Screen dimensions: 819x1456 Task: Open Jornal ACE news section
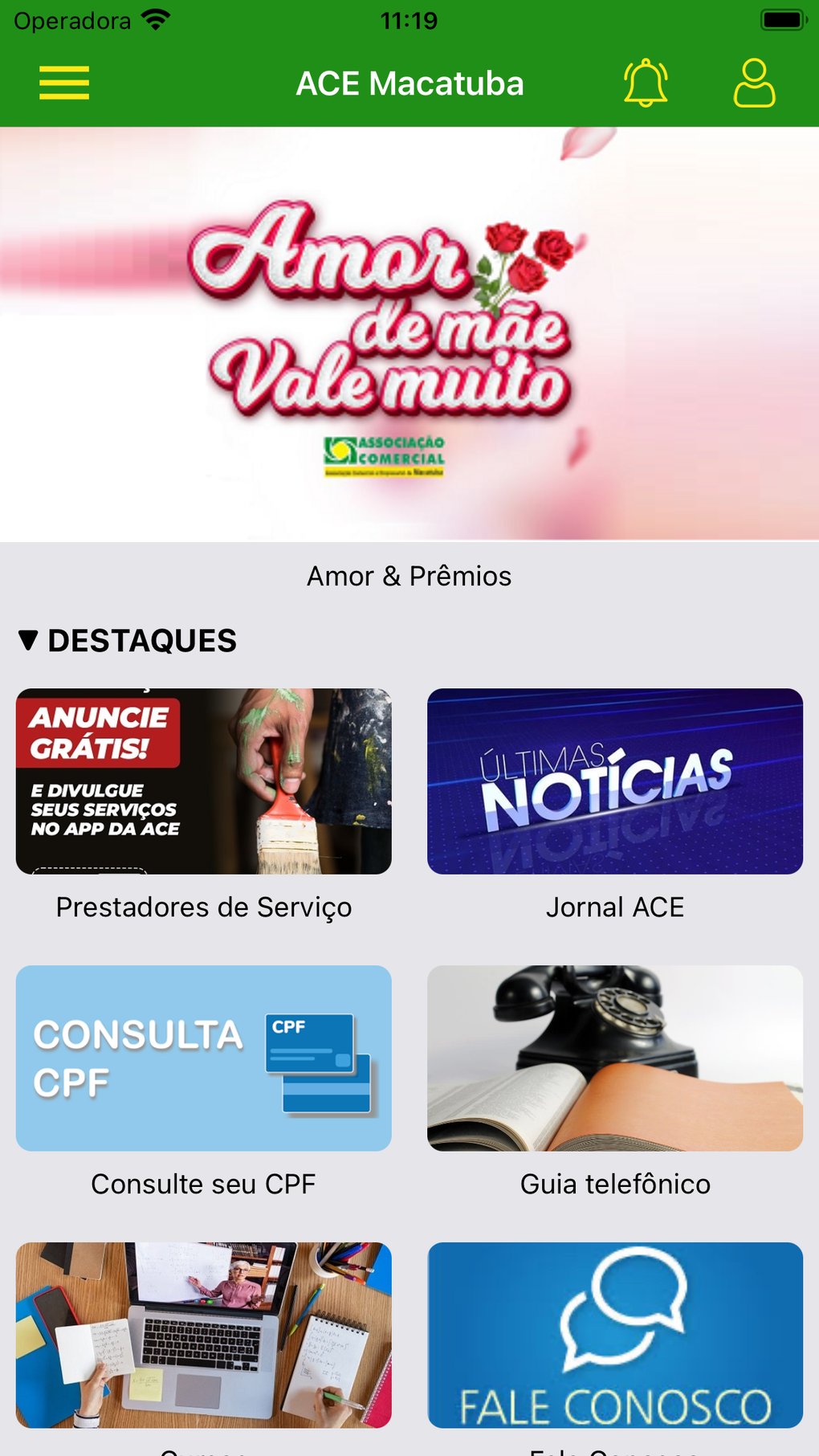click(615, 907)
